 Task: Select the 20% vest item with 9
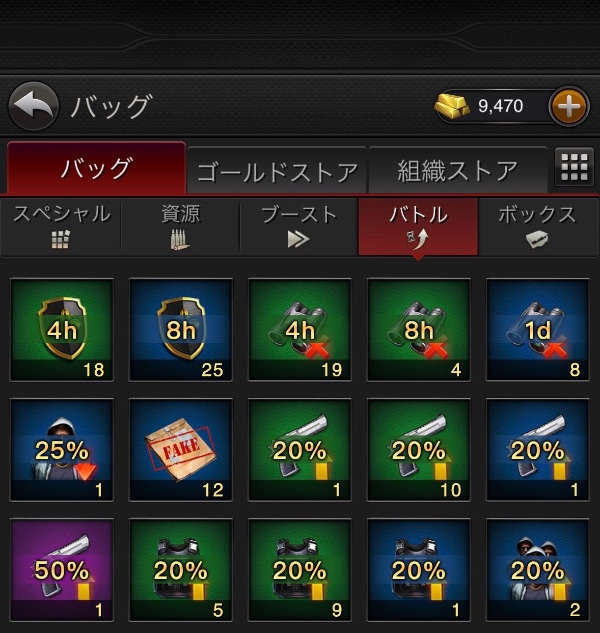pos(299,568)
